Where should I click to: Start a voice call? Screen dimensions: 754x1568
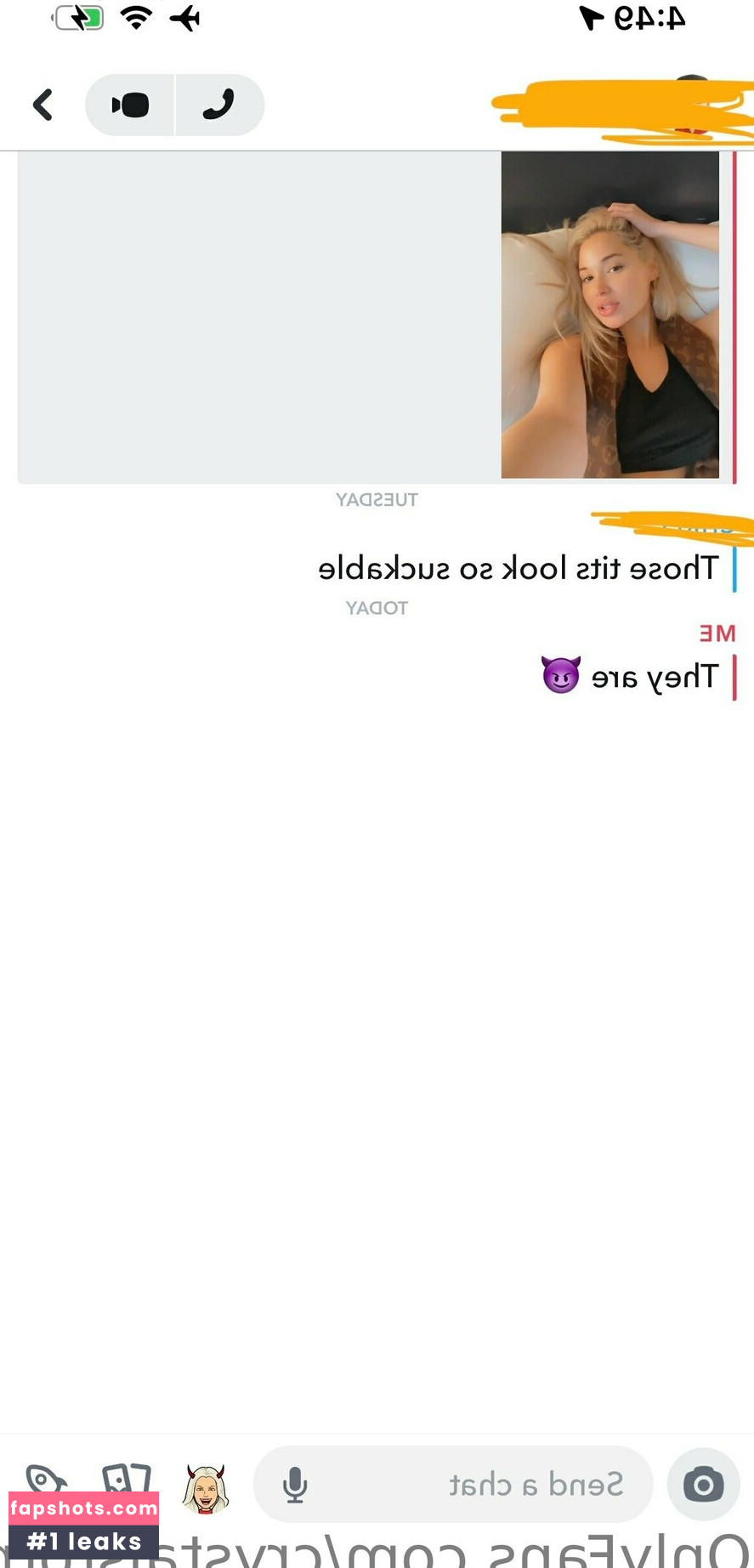(219, 105)
